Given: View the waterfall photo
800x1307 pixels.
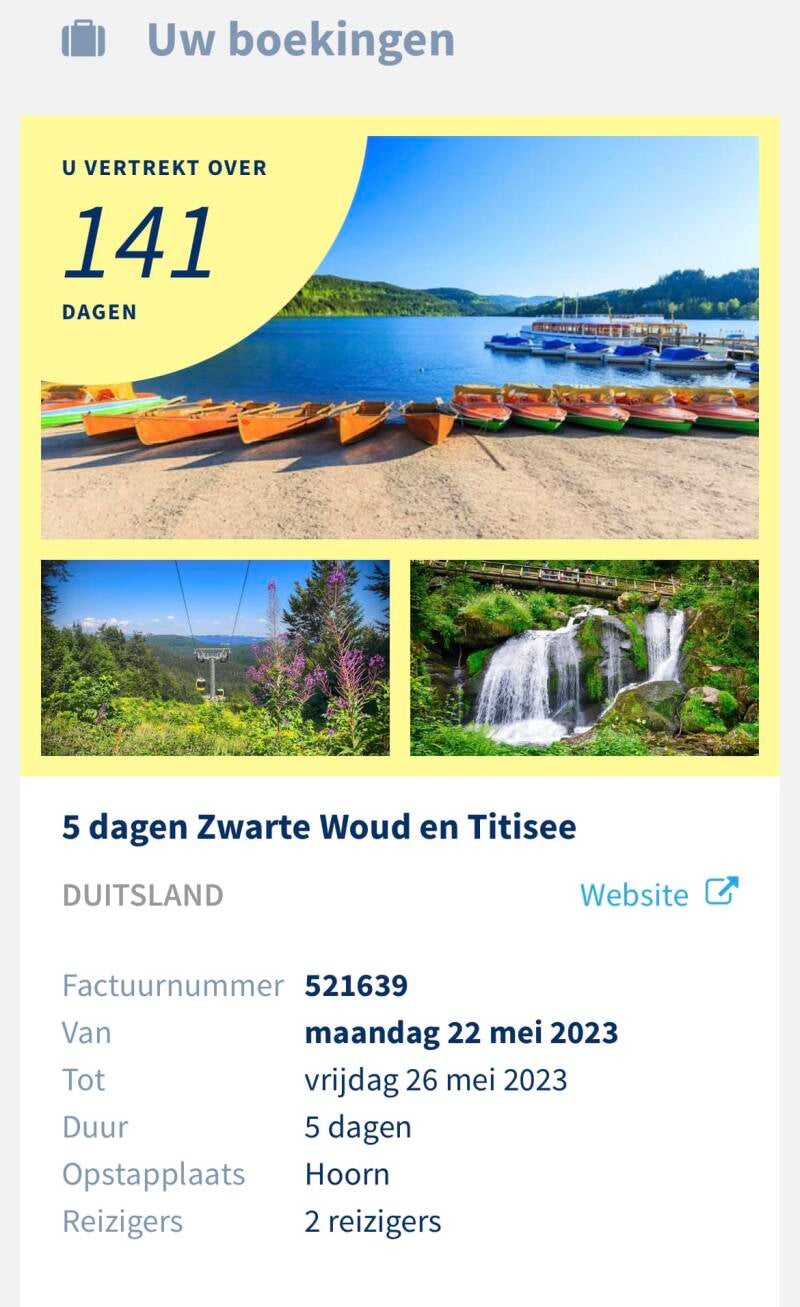Looking at the screenshot, I should click(584, 657).
